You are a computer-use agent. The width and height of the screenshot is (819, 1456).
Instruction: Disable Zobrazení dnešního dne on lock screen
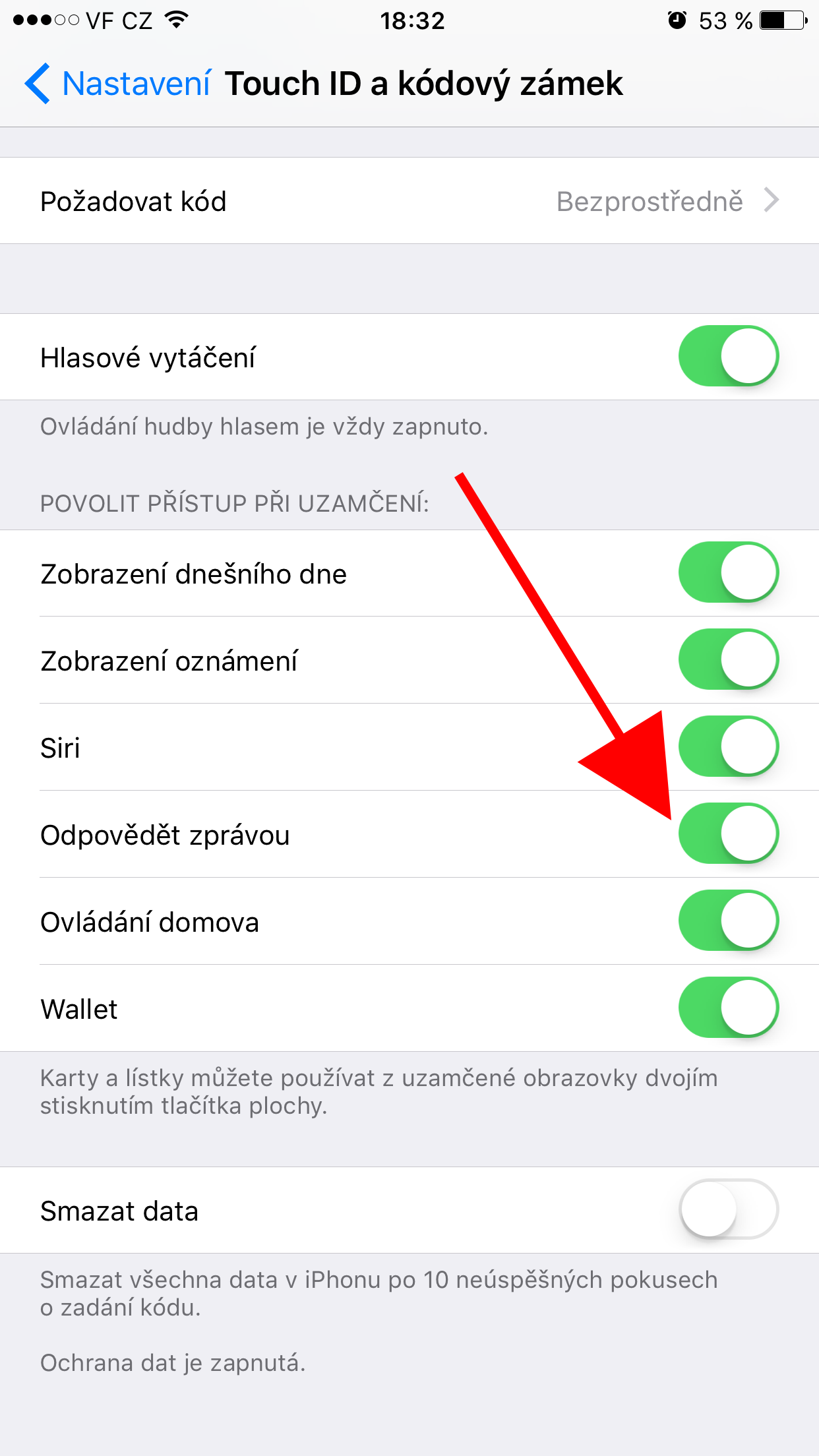[x=728, y=572]
